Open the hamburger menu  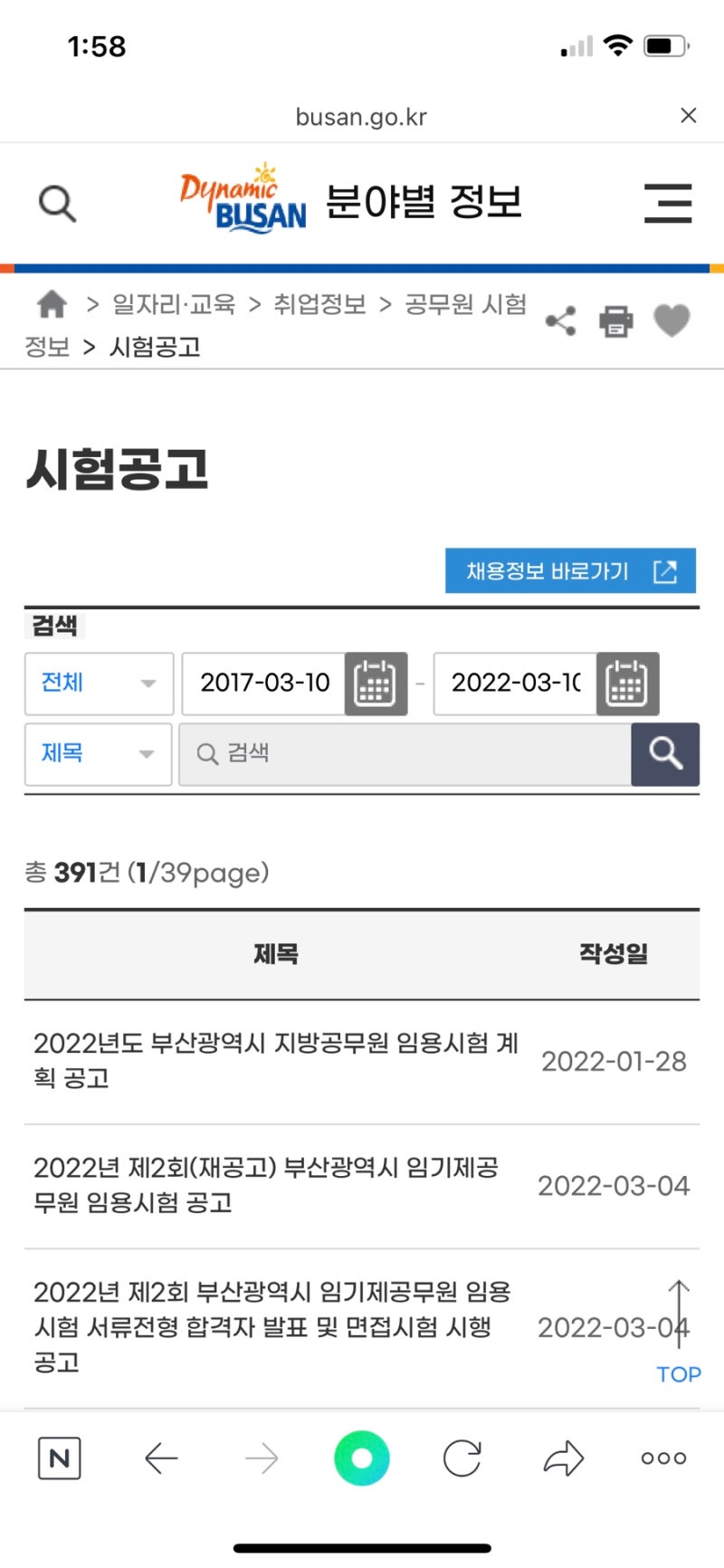click(x=668, y=203)
